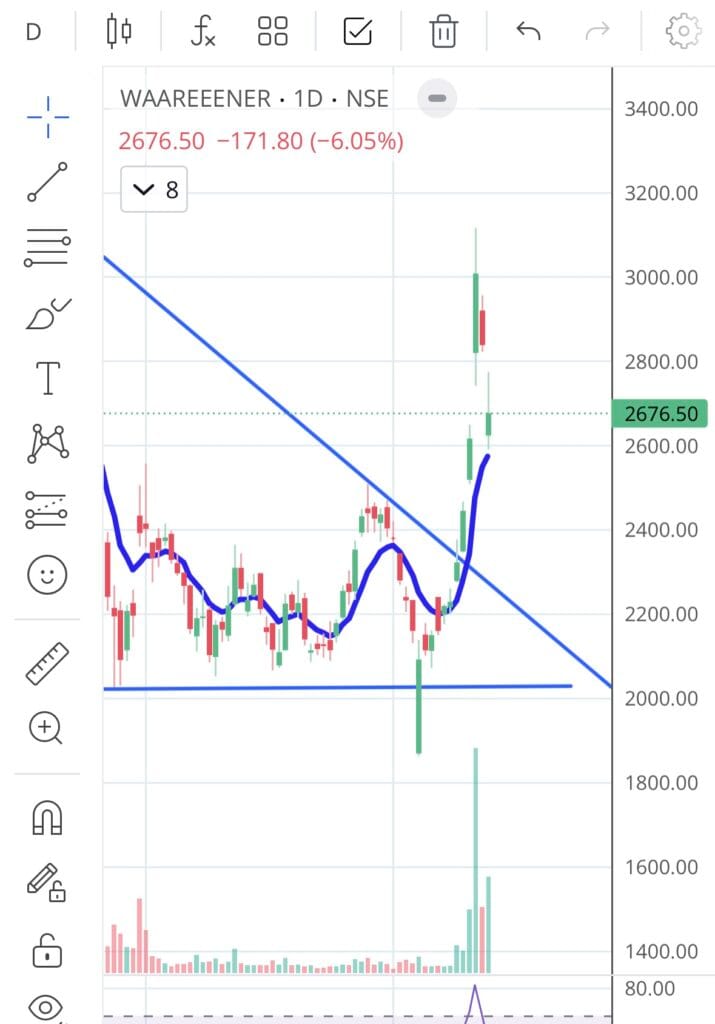Viewport: 715px width, 1024px height.
Task: Select the ruler measure tool
Action: coord(47,663)
